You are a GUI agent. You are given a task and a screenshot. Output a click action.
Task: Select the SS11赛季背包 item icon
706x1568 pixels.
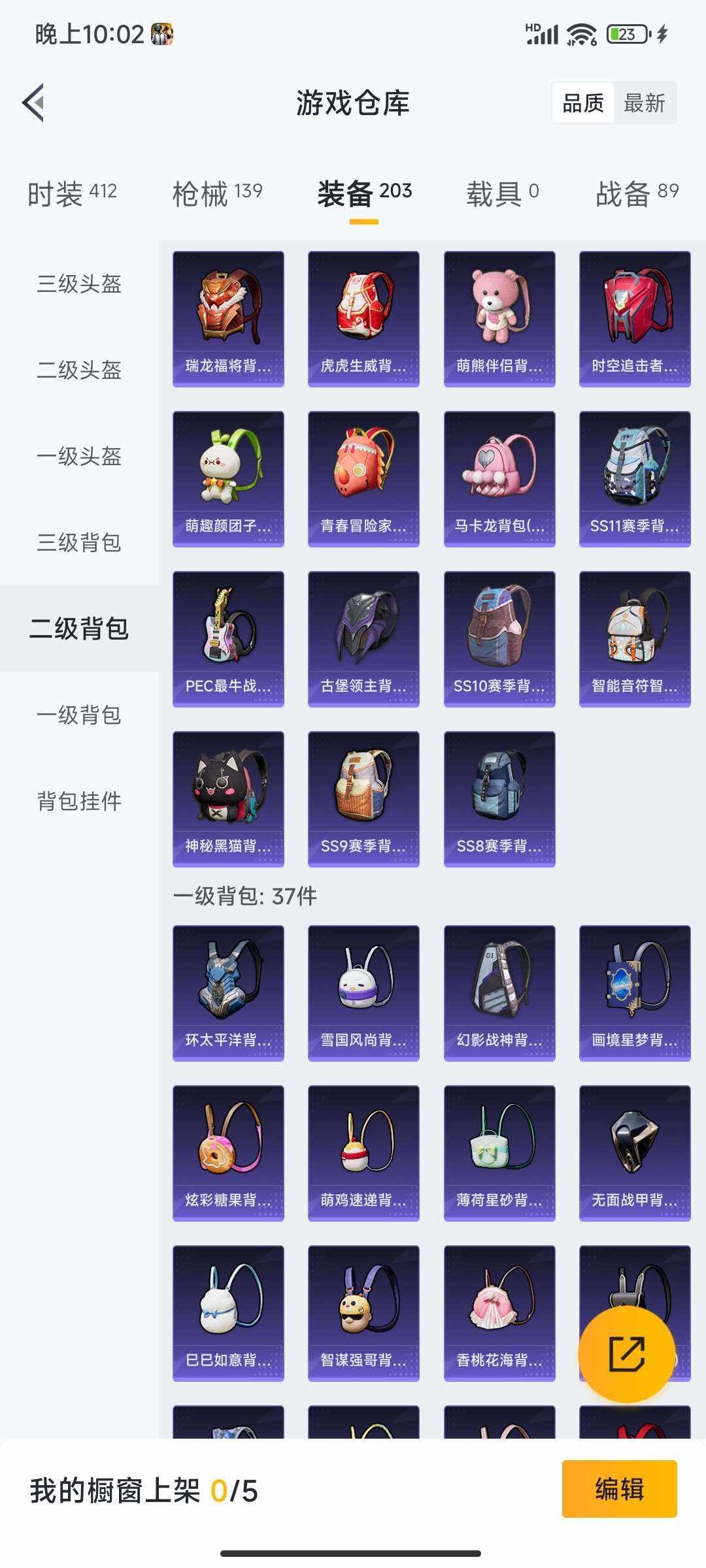tap(634, 475)
